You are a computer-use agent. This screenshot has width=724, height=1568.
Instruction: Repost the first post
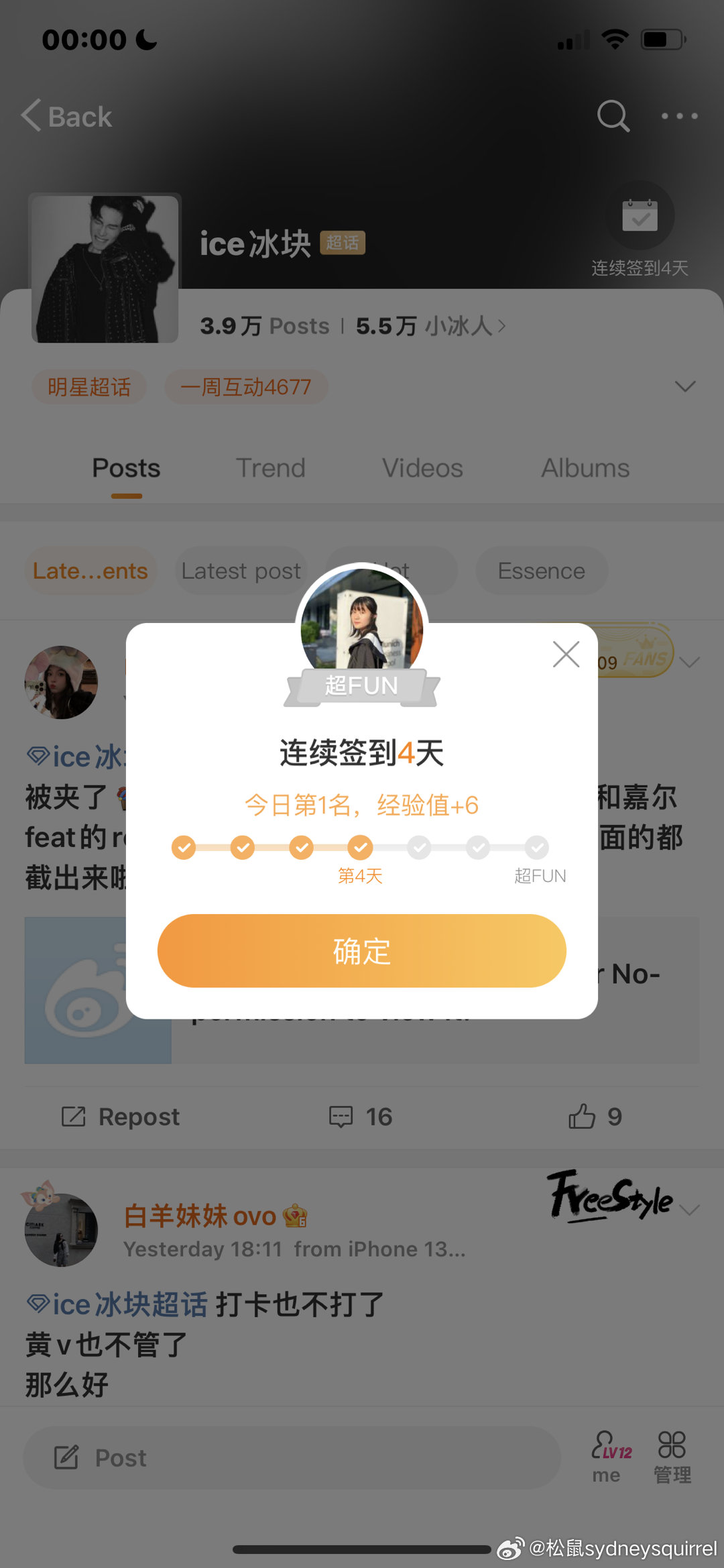[x=121, y=1117]
